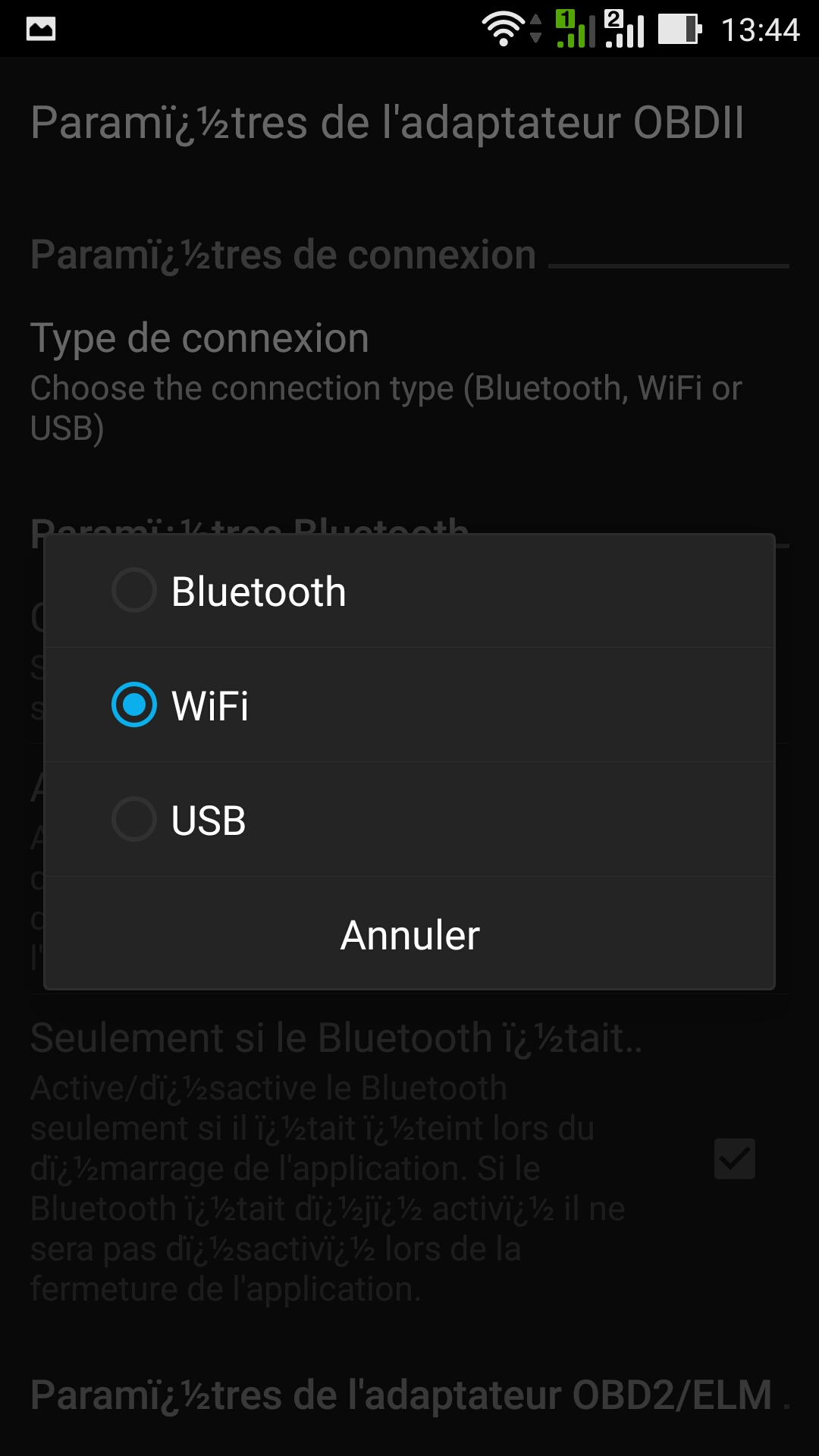819x1456 pixels.
Task: Dismiss the dialog with Annuler
Action: (409, 934)
